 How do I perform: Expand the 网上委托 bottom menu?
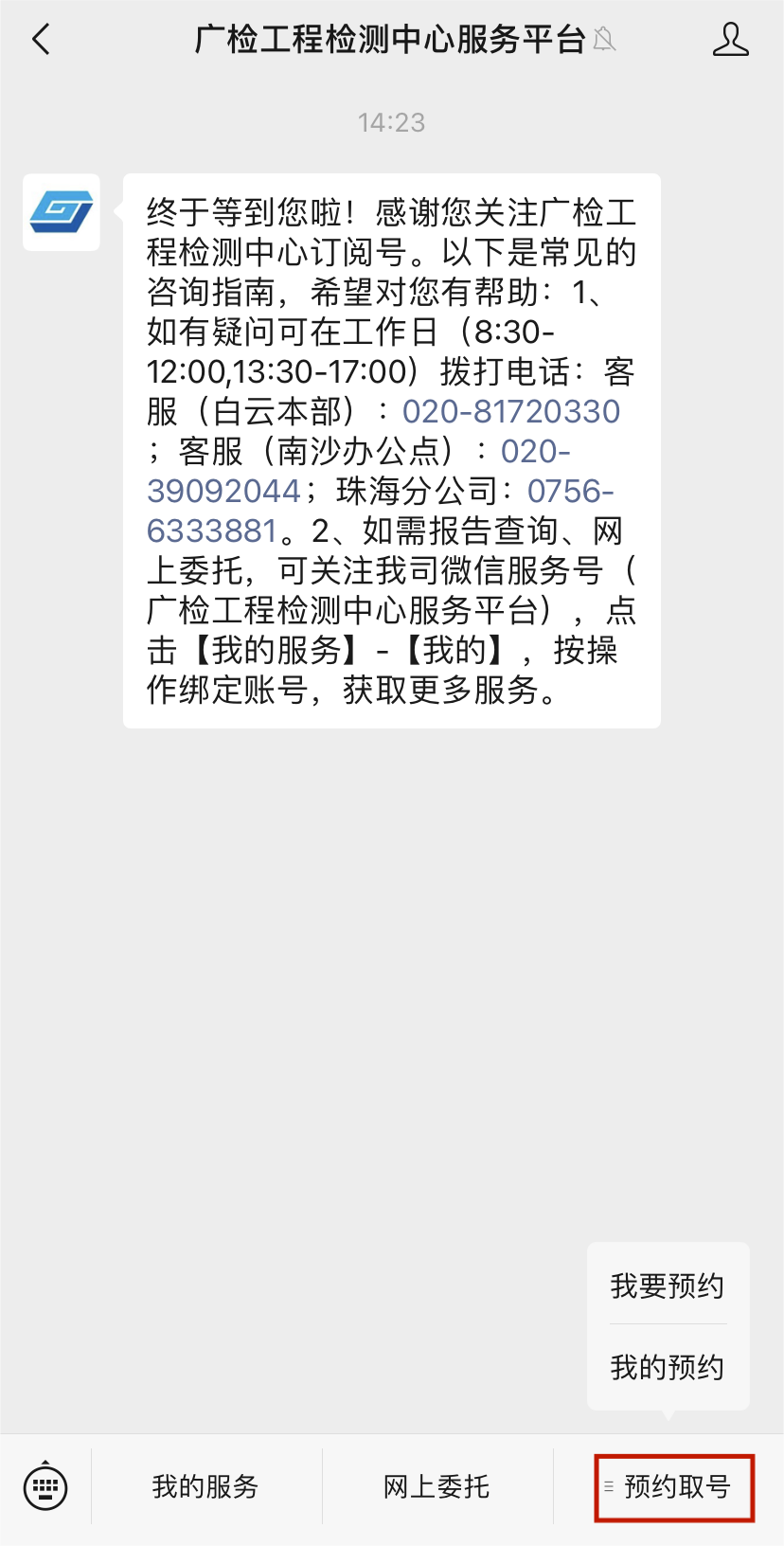[435, 1486]
